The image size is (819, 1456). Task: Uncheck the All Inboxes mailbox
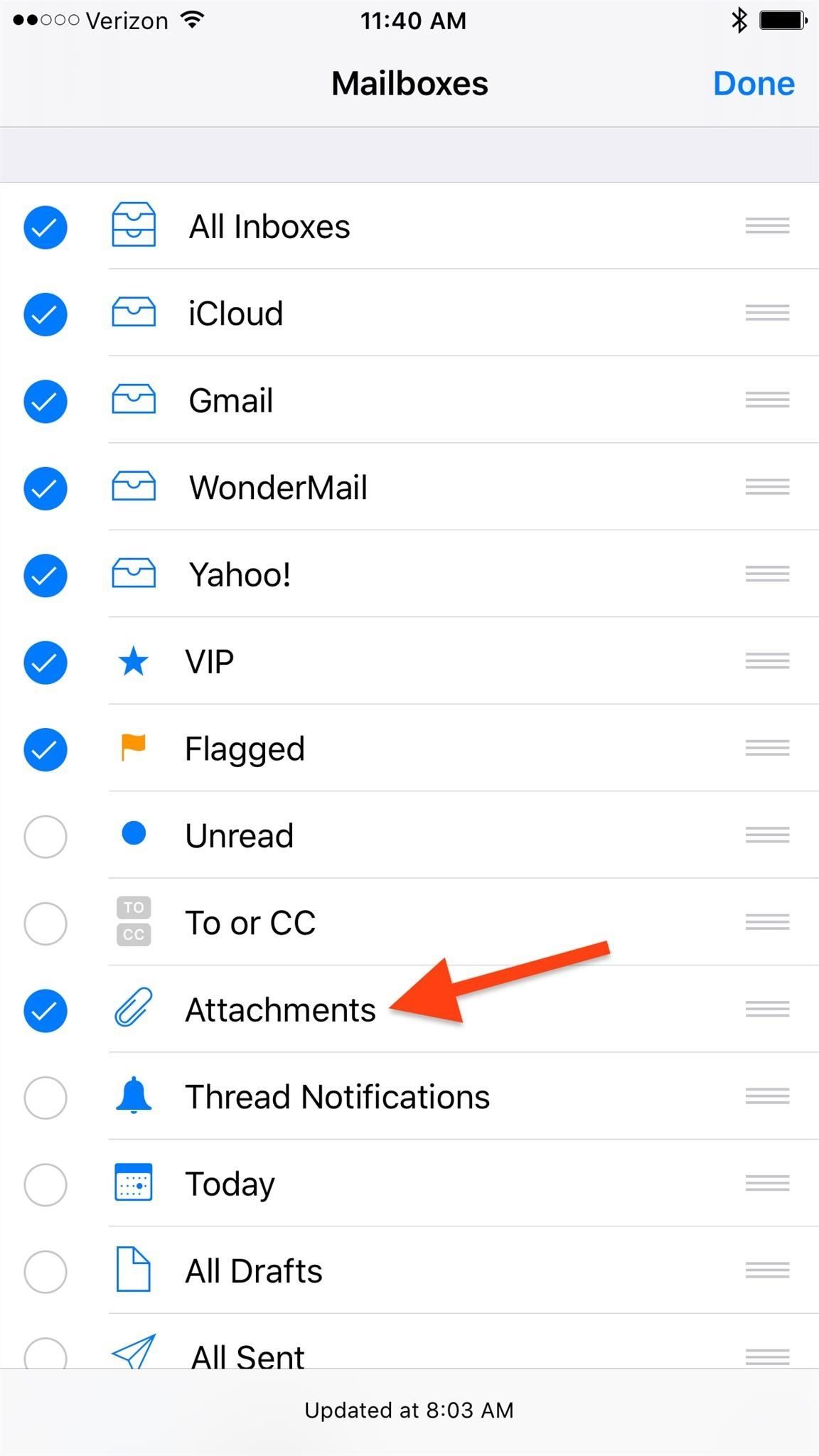click(x=45, y=227)
